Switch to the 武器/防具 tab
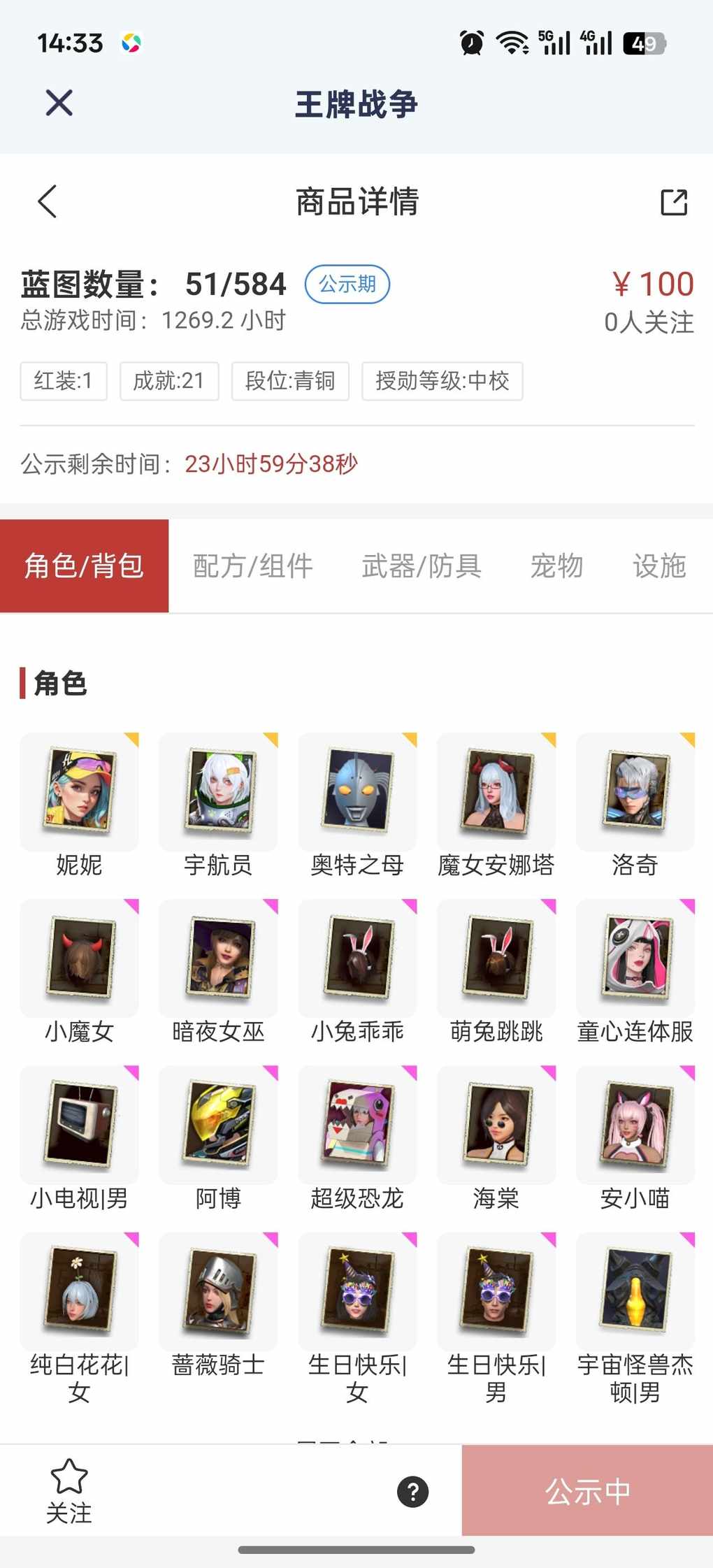Viewport: 713px width, 1568px height. [x=422, y=566]
